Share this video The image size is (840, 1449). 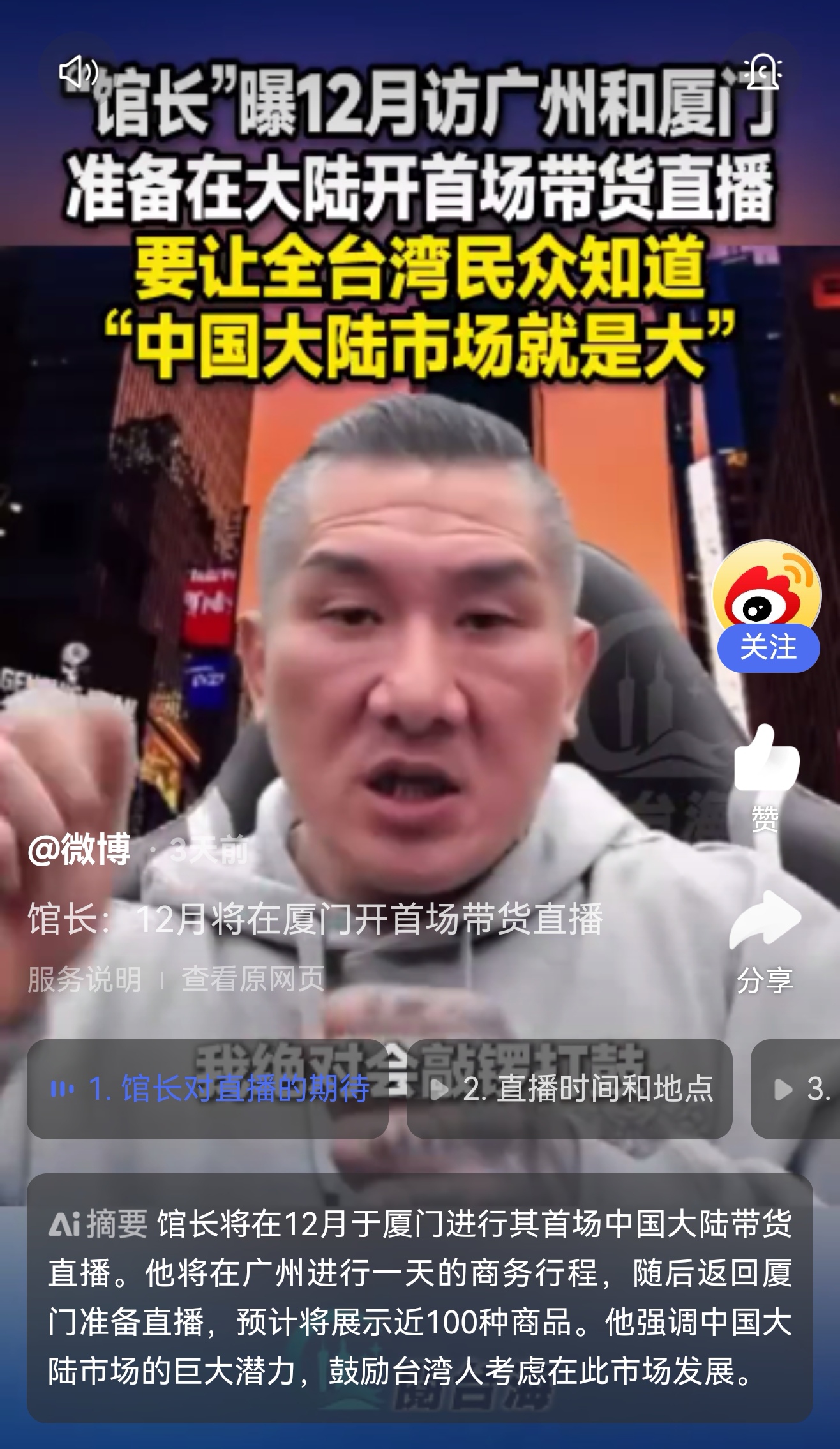pos(765,942)
